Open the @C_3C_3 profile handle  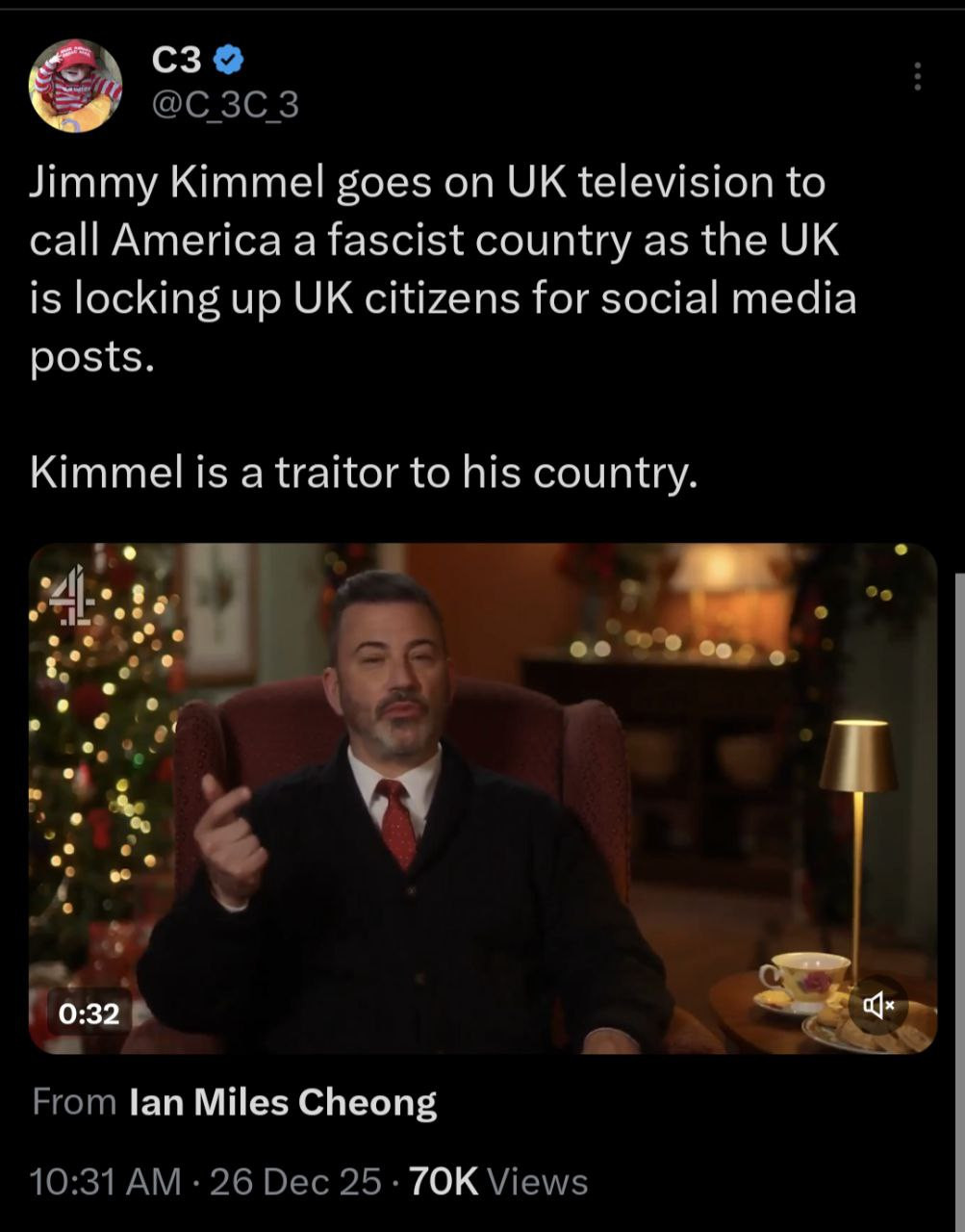226,104
